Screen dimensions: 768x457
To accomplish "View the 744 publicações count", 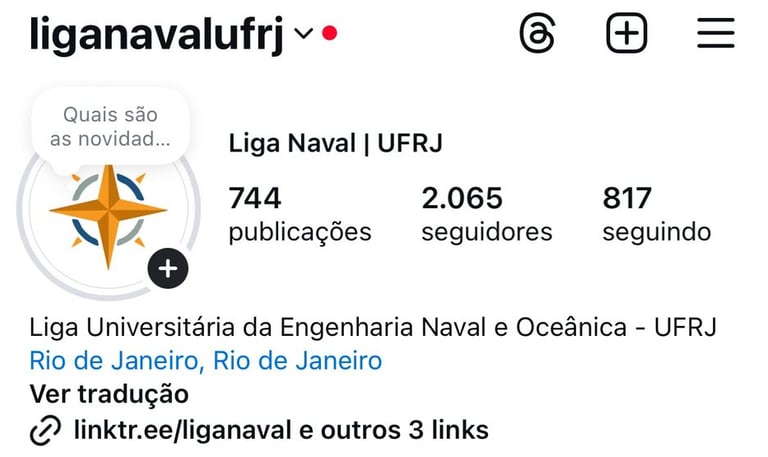I will tap(299, 215).
